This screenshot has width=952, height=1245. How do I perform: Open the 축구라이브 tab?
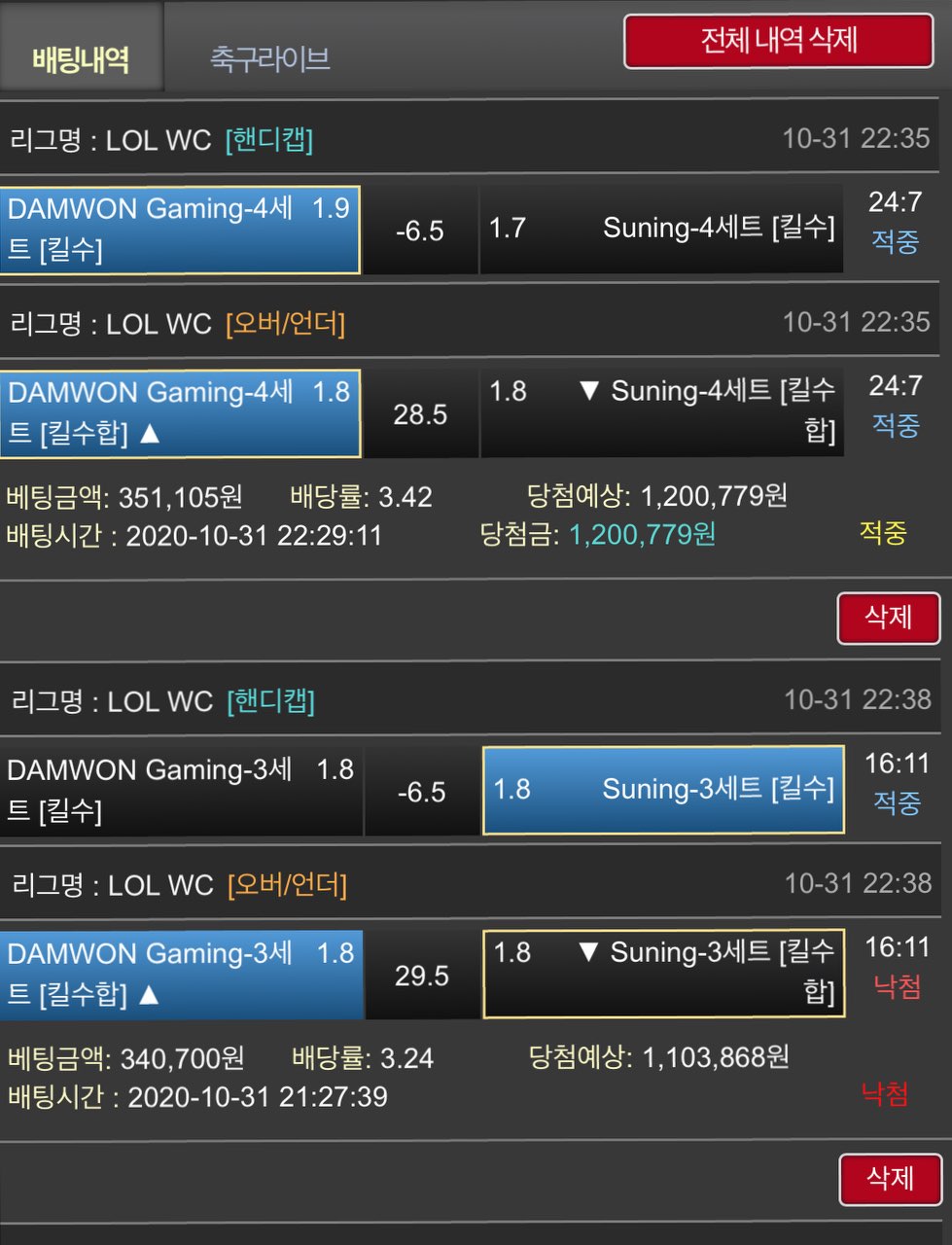click(x=269, y=58)
